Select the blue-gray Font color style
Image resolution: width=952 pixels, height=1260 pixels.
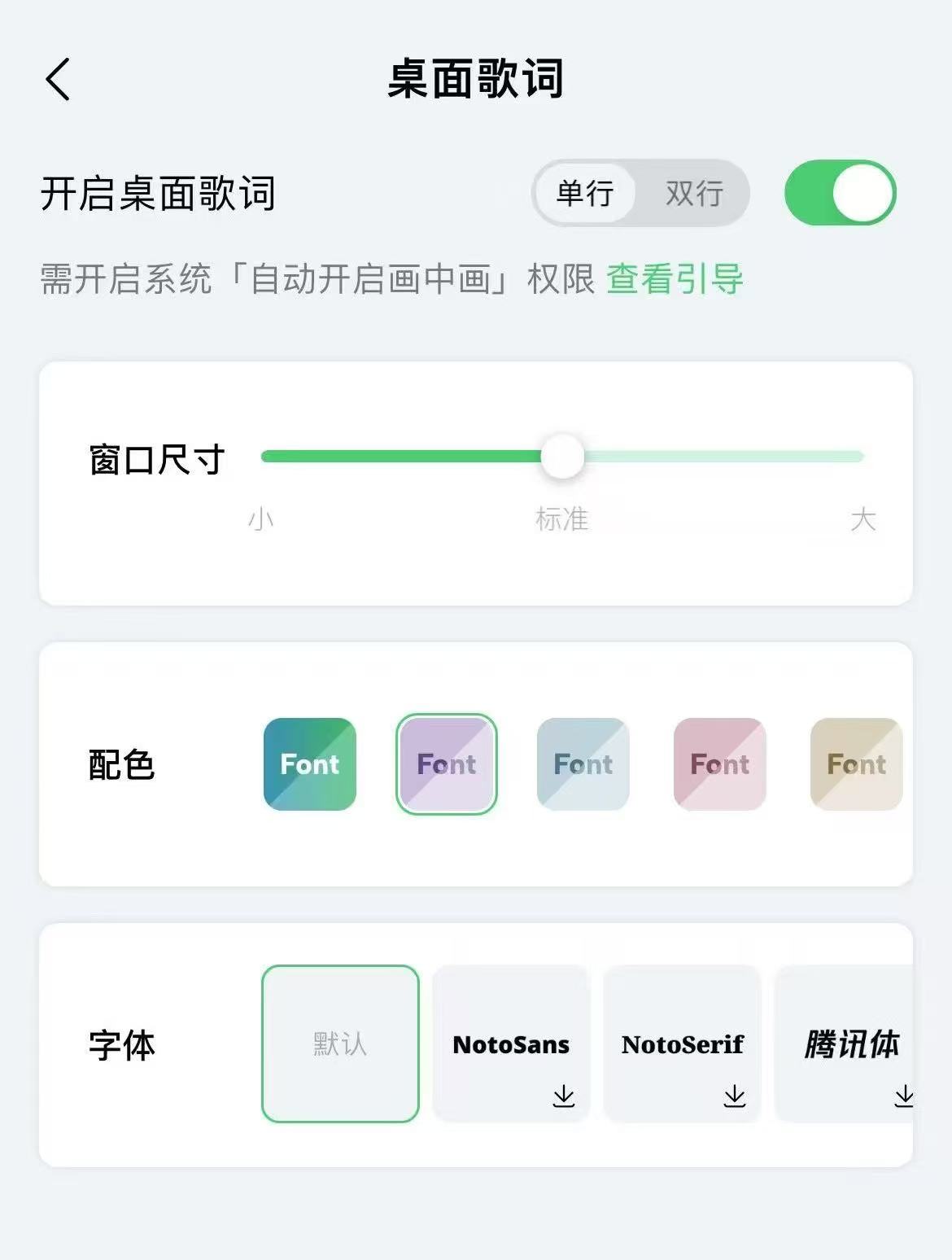coord(583,763)
